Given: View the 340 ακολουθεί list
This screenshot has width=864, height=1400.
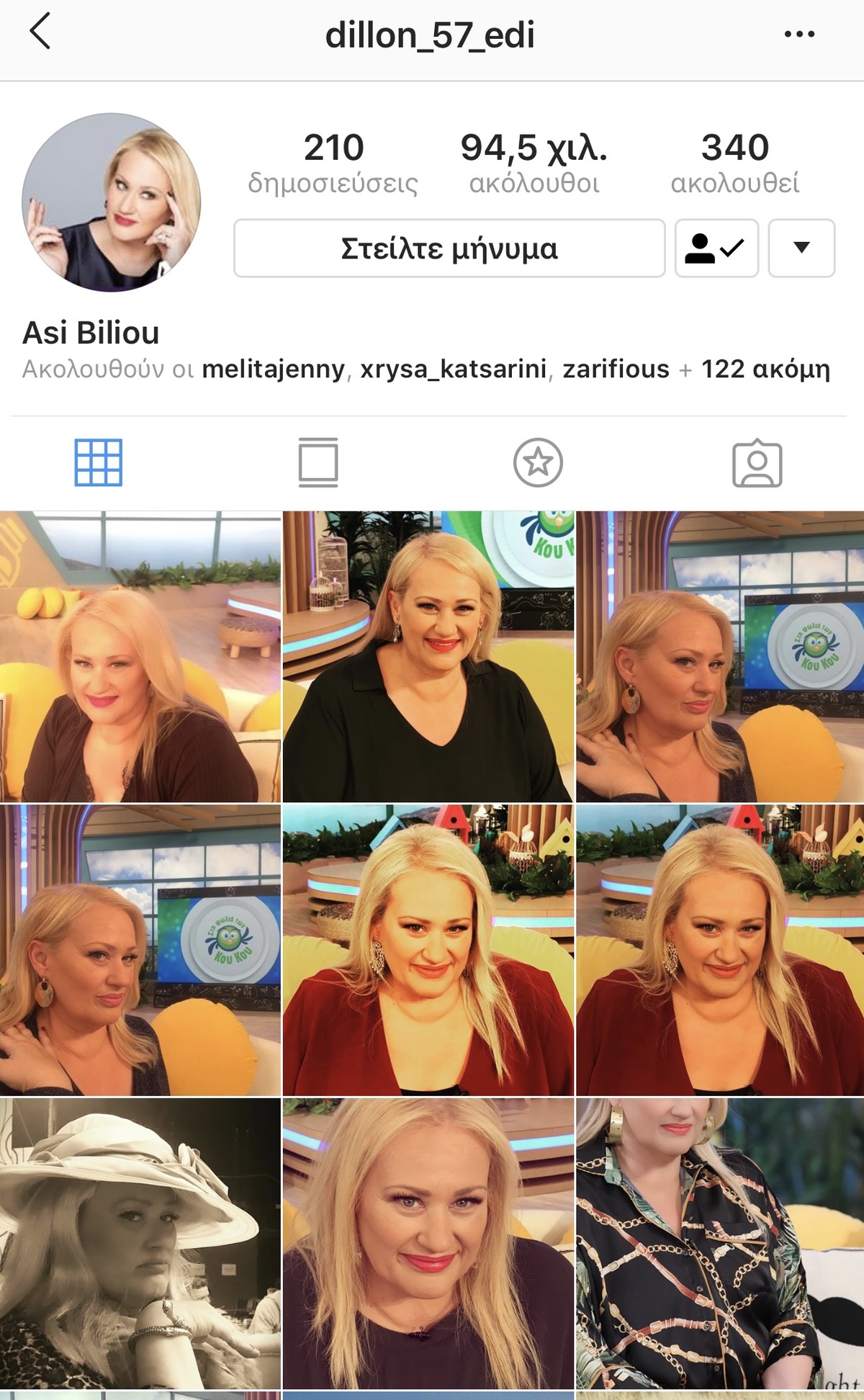Looking at the screenshot, I should pos(734,163).
